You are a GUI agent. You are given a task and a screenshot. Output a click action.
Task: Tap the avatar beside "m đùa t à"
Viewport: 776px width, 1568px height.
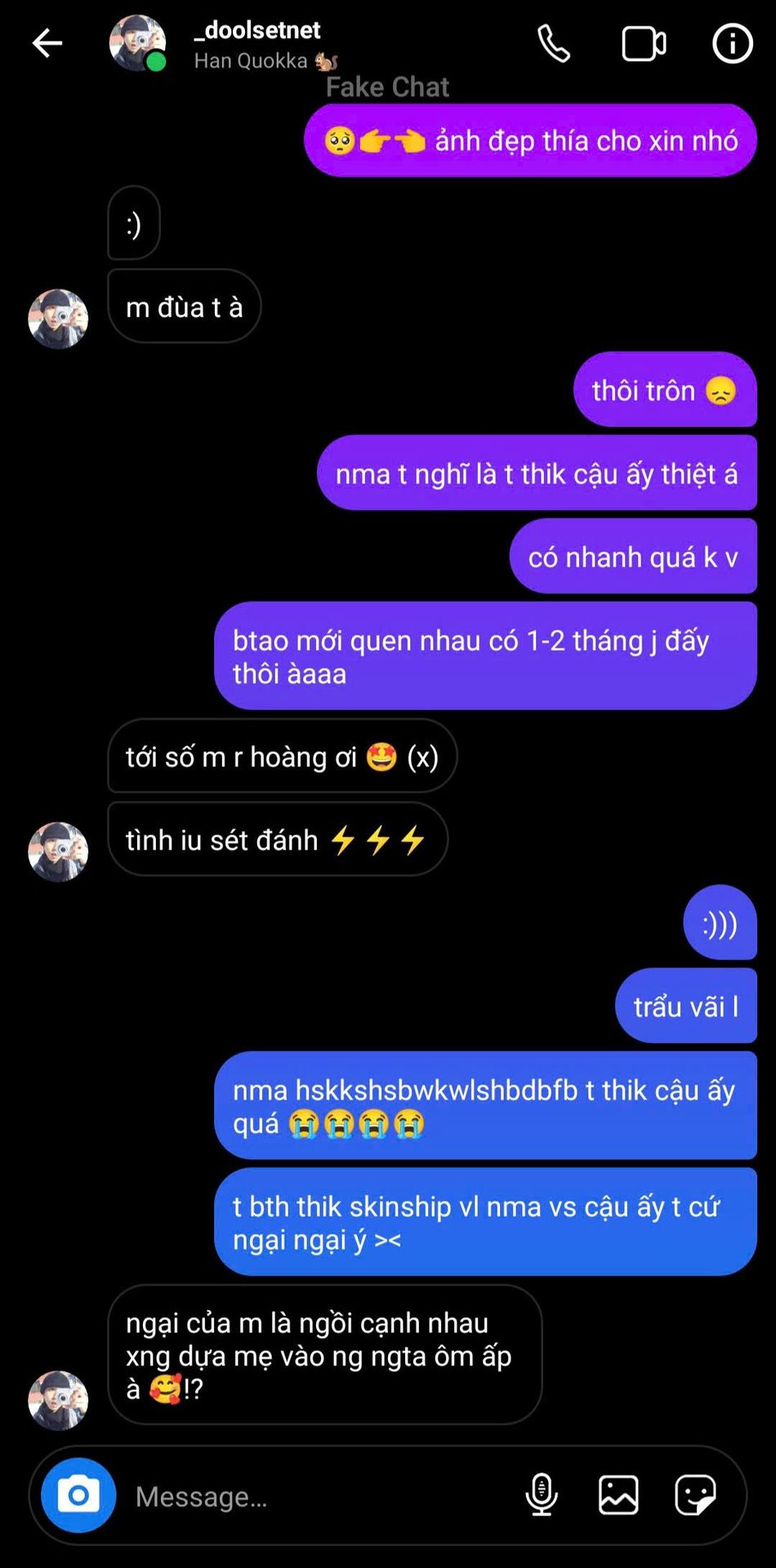coord(58,318)
